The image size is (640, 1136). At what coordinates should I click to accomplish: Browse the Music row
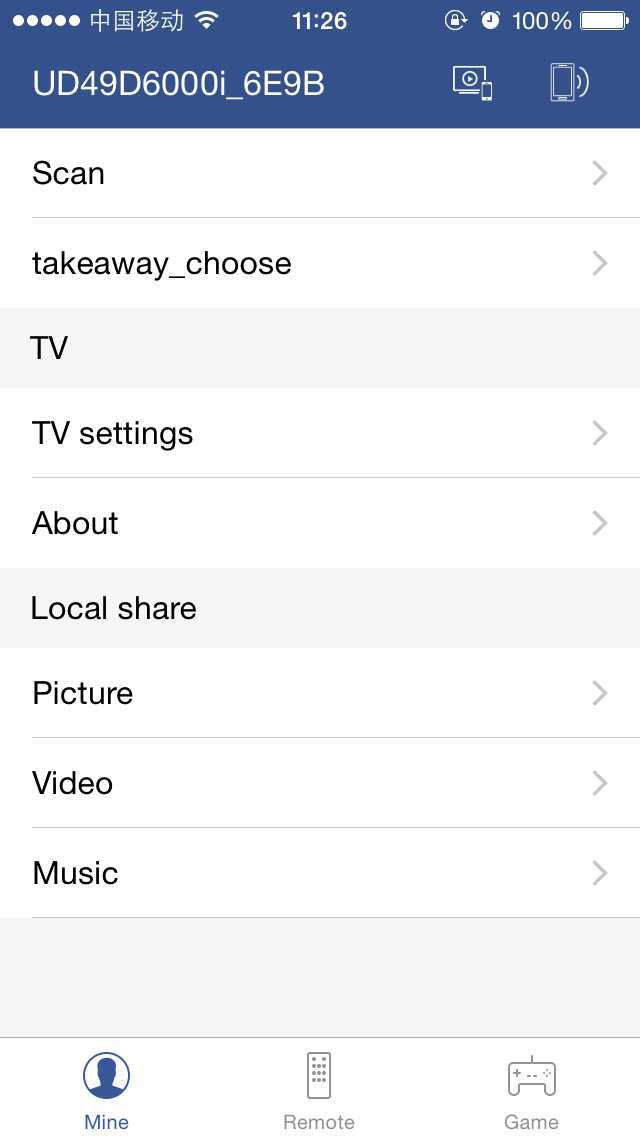point(320,873)
